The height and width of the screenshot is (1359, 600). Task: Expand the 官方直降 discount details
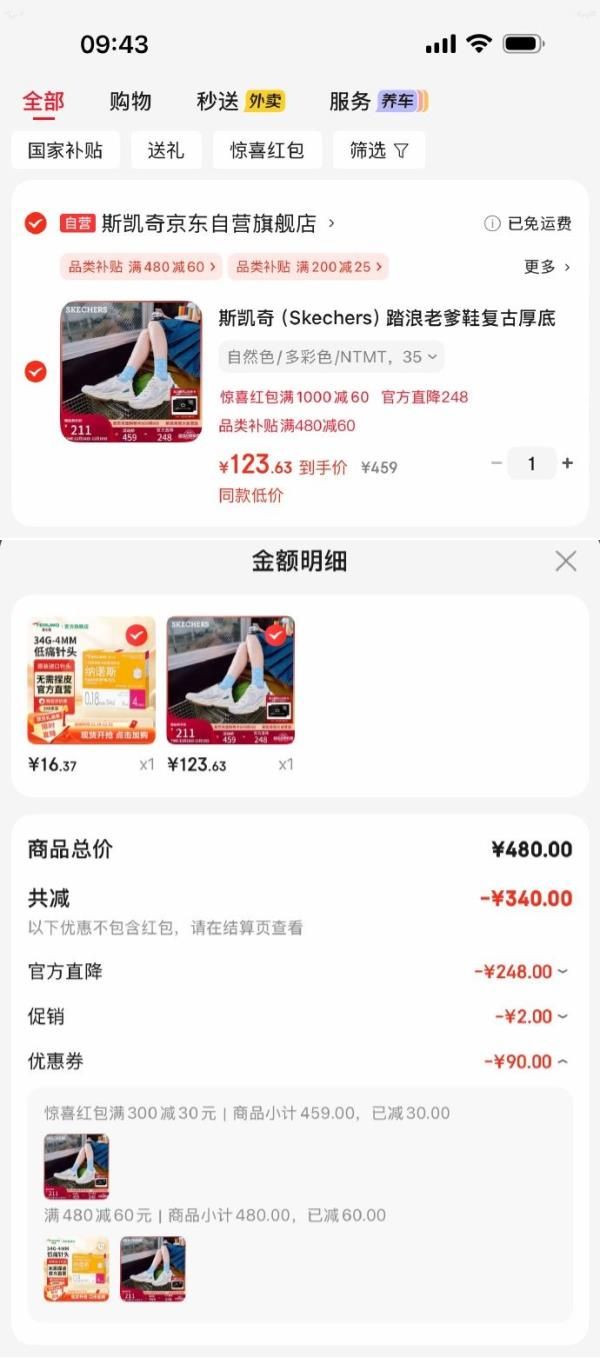521,971
